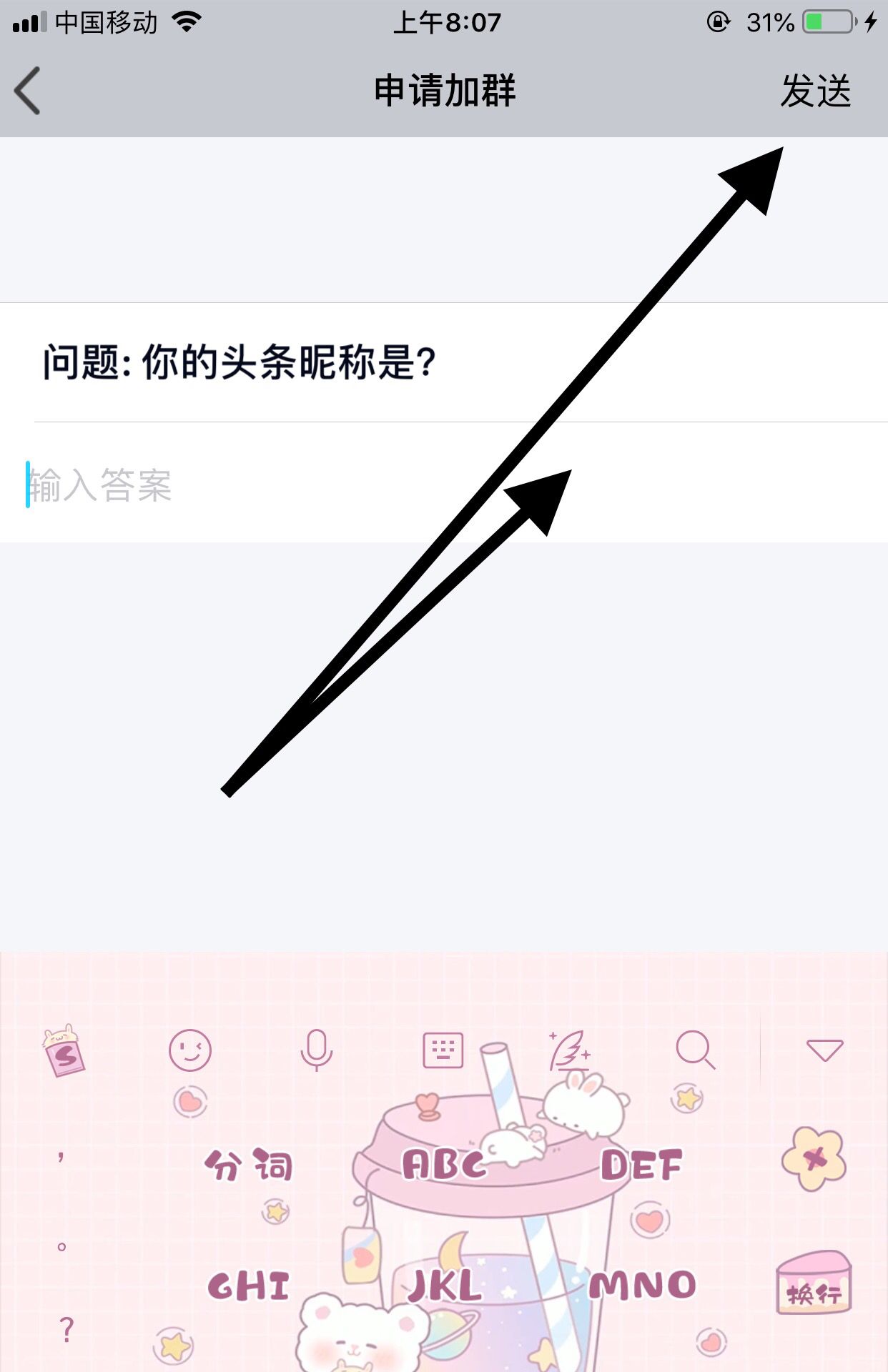Expand the GHI key options

pos(248,1285)
